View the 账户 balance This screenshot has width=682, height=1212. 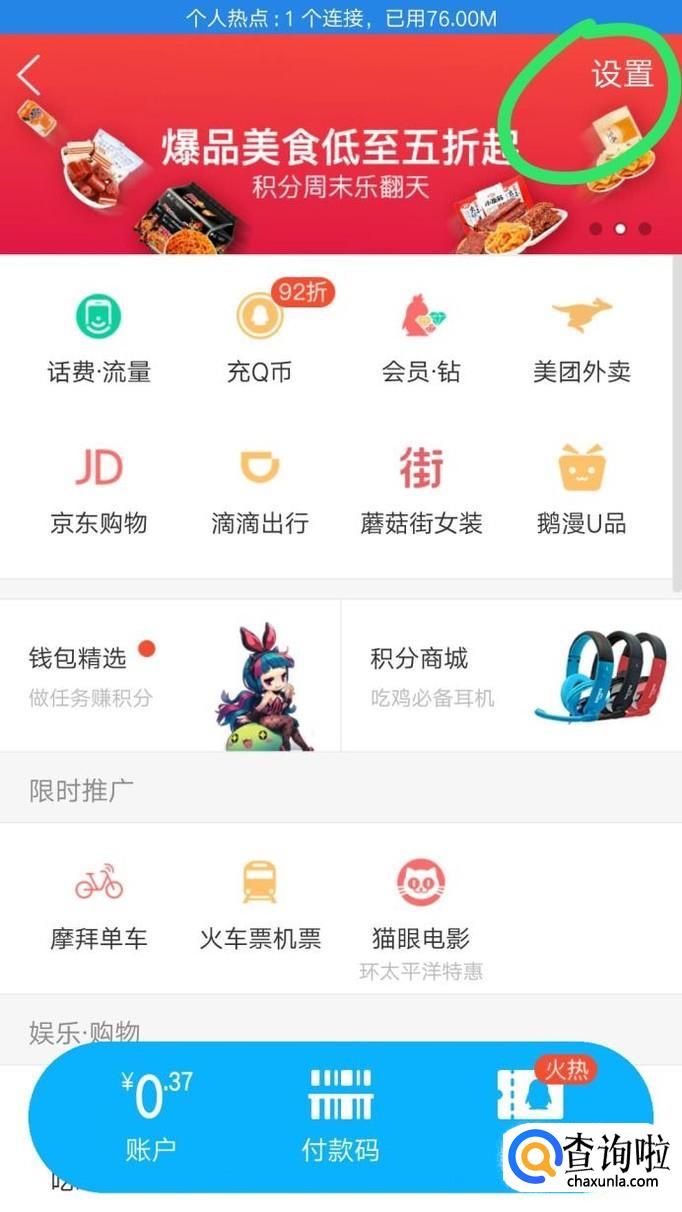[x=151, y=1115]
